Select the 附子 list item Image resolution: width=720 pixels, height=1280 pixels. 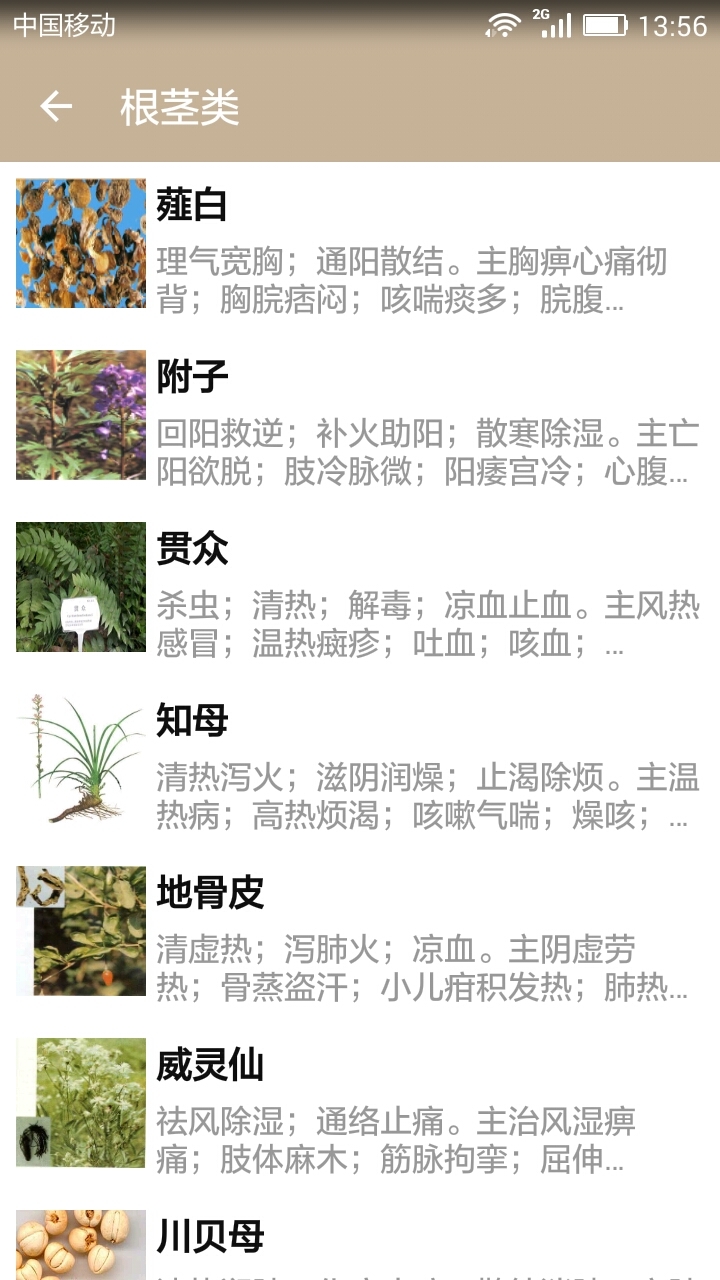pos(360,416)
